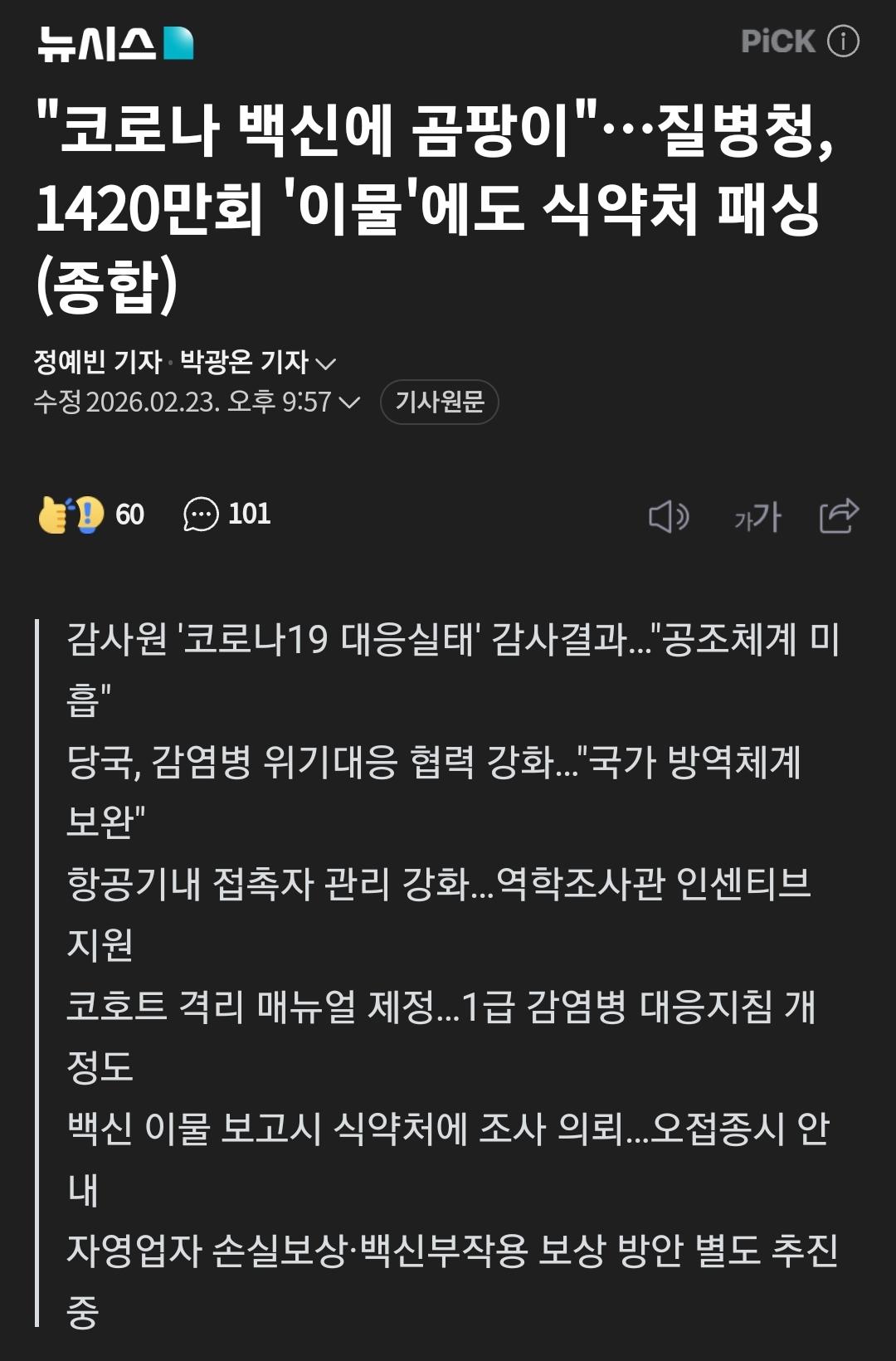Open font size settings via 가가 icon
Screen dimensions: 896x1361
coord(759,516)
